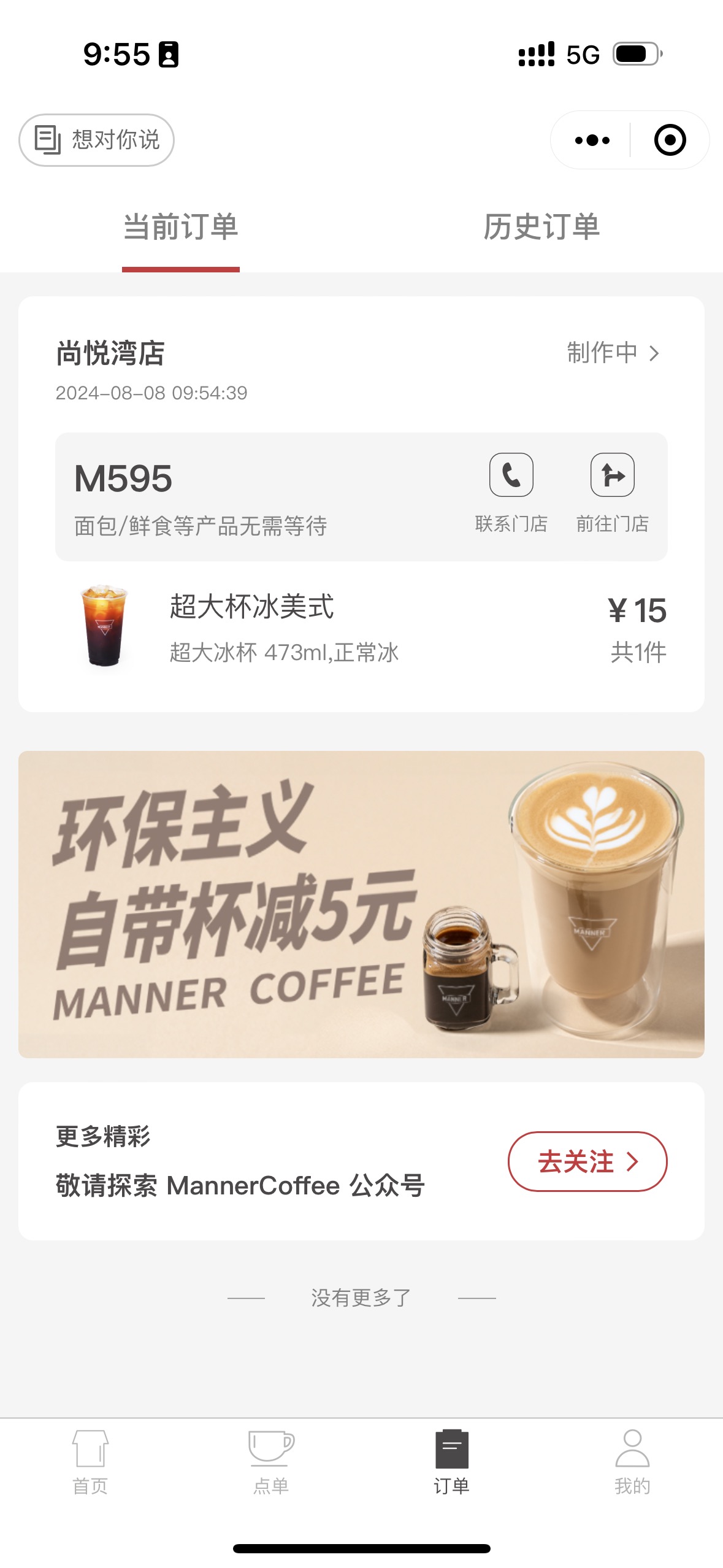Open the 自带杯减5元 promotional banner

(x=361, y=904)
